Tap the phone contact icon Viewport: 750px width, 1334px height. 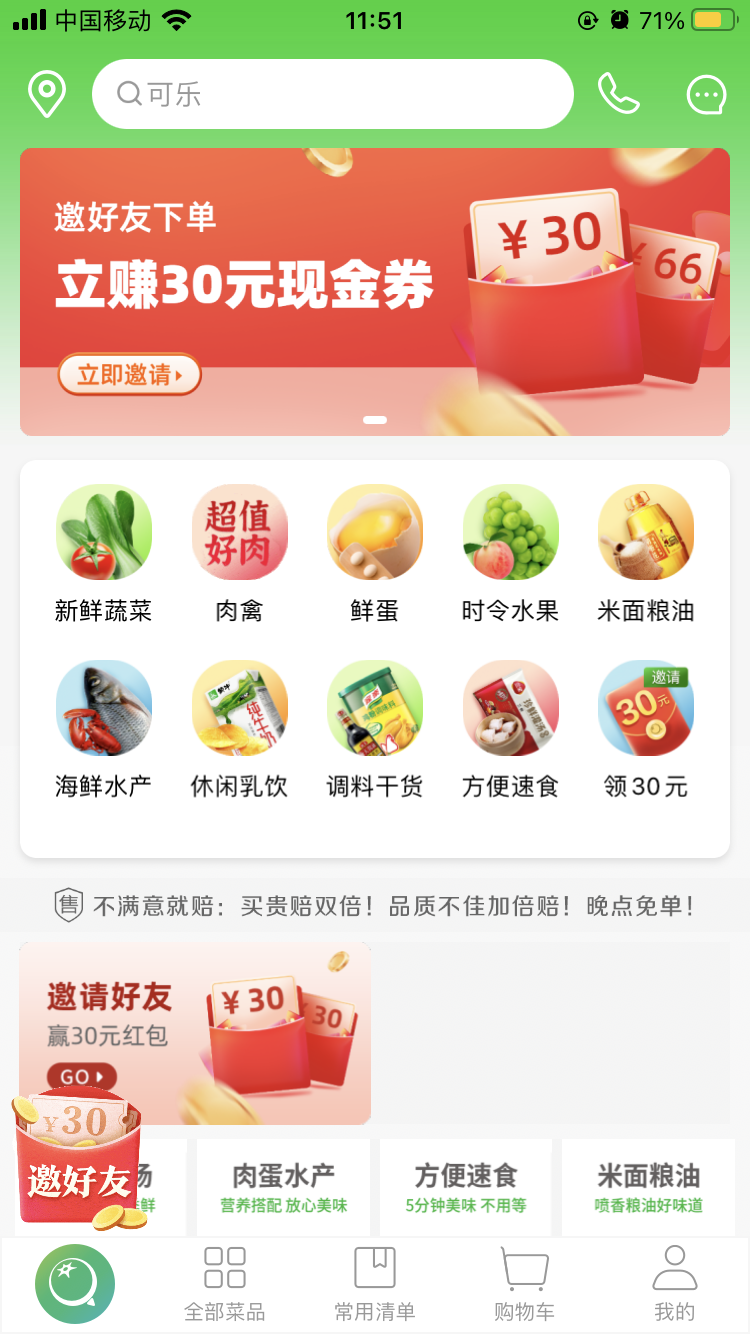[619, 94]
